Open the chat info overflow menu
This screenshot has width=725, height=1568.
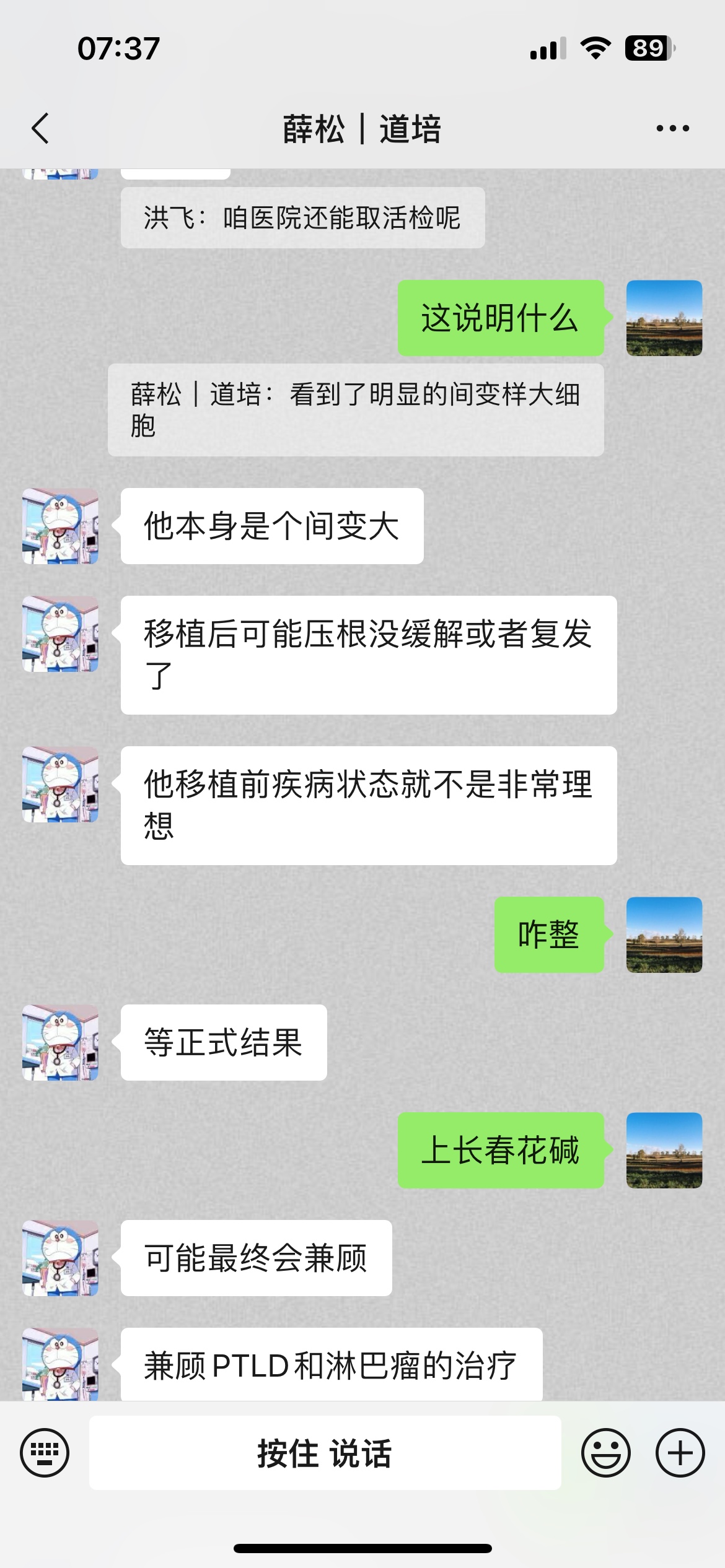[672, 129]
